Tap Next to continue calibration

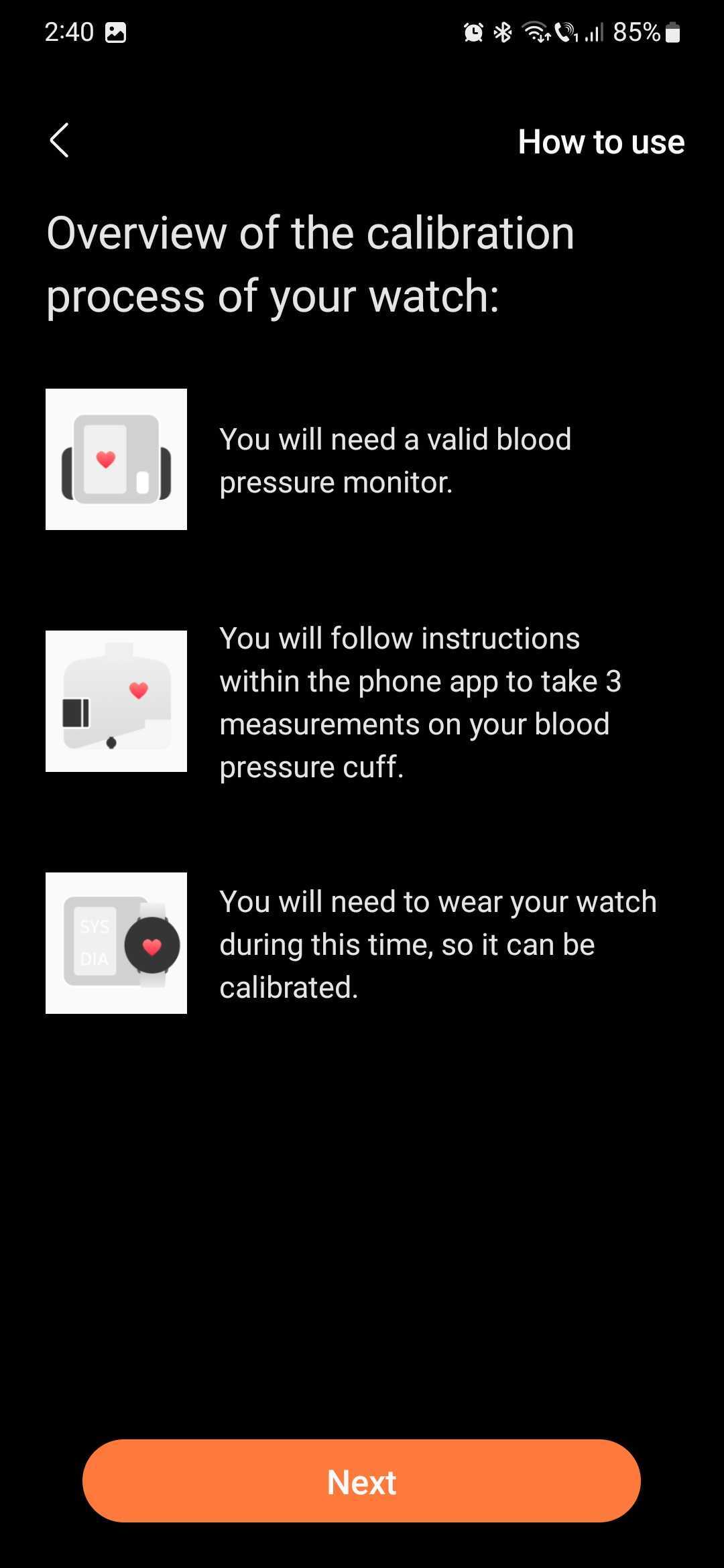click(x=361, y=1482)
